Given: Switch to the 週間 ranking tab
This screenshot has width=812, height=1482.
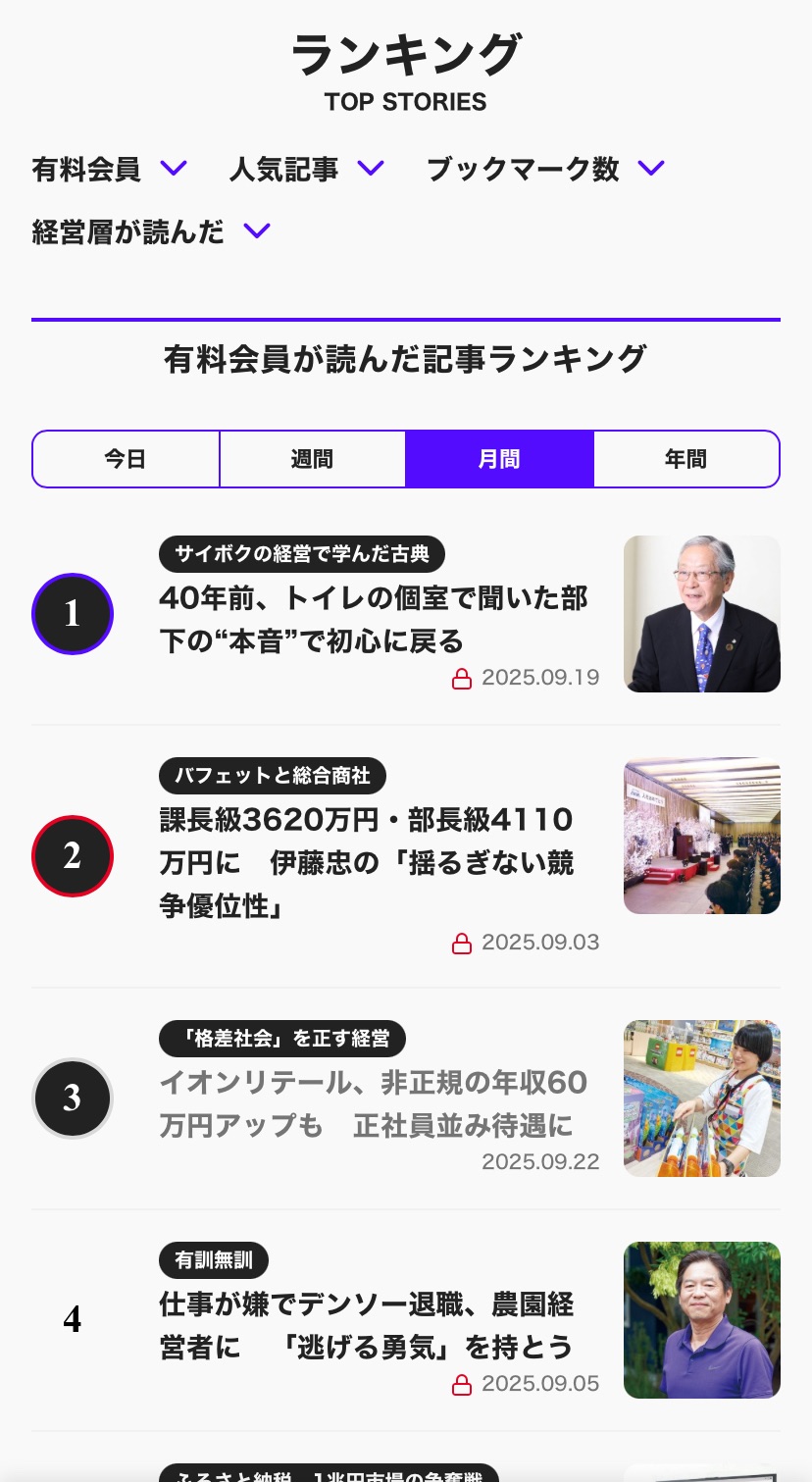Looking at the screenshot, I should [x=312, y=459].
